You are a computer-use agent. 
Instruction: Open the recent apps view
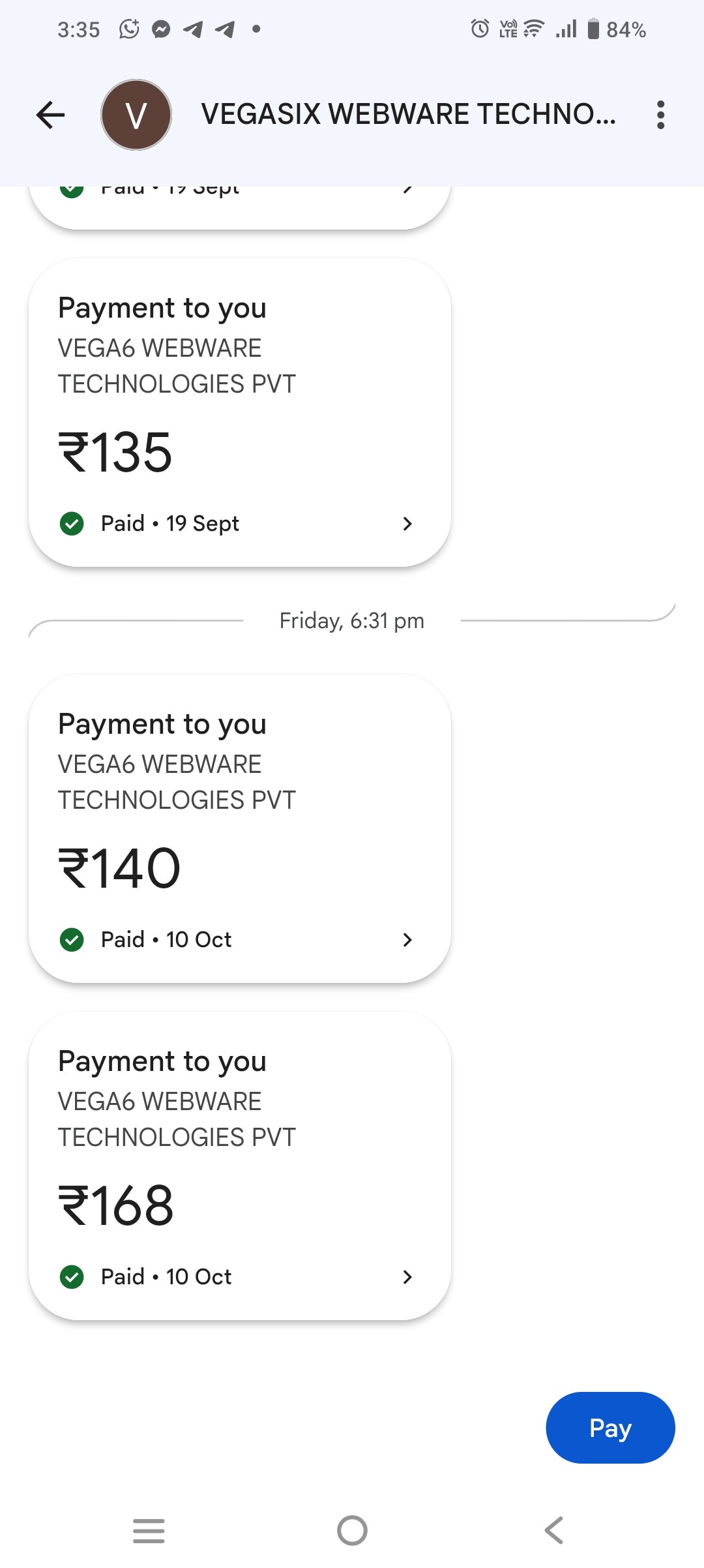[149, 1530]
